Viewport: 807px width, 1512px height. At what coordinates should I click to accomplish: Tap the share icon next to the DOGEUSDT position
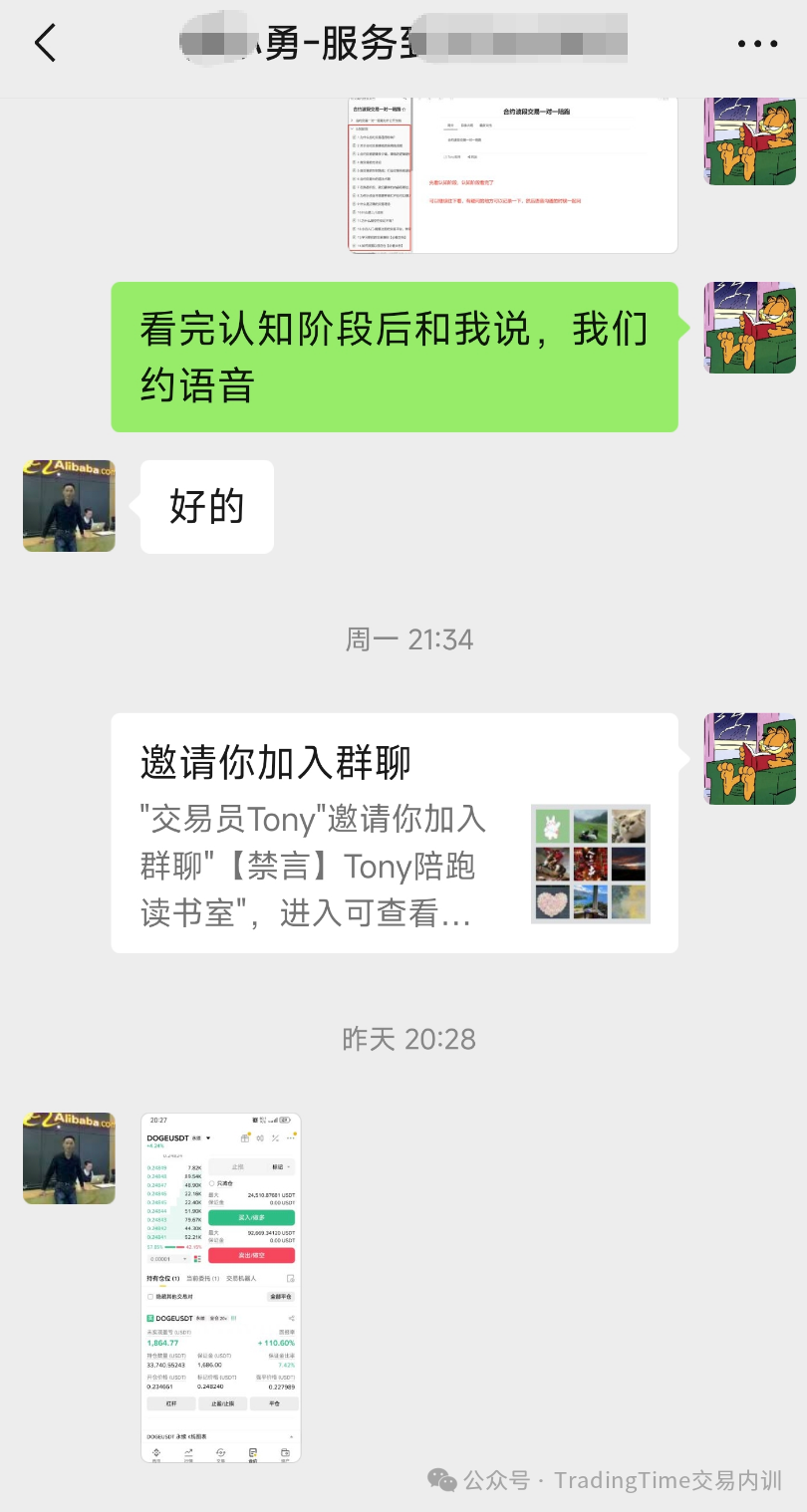pyautogui.click(x=292, y=1319)
